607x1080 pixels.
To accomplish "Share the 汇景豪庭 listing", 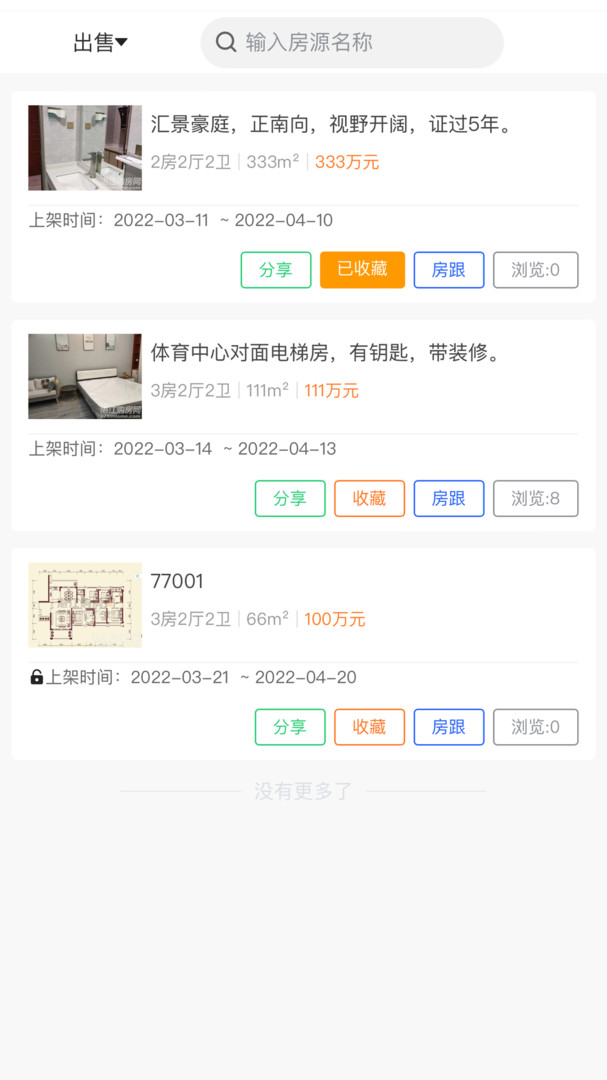I will (x=276, y=270).
